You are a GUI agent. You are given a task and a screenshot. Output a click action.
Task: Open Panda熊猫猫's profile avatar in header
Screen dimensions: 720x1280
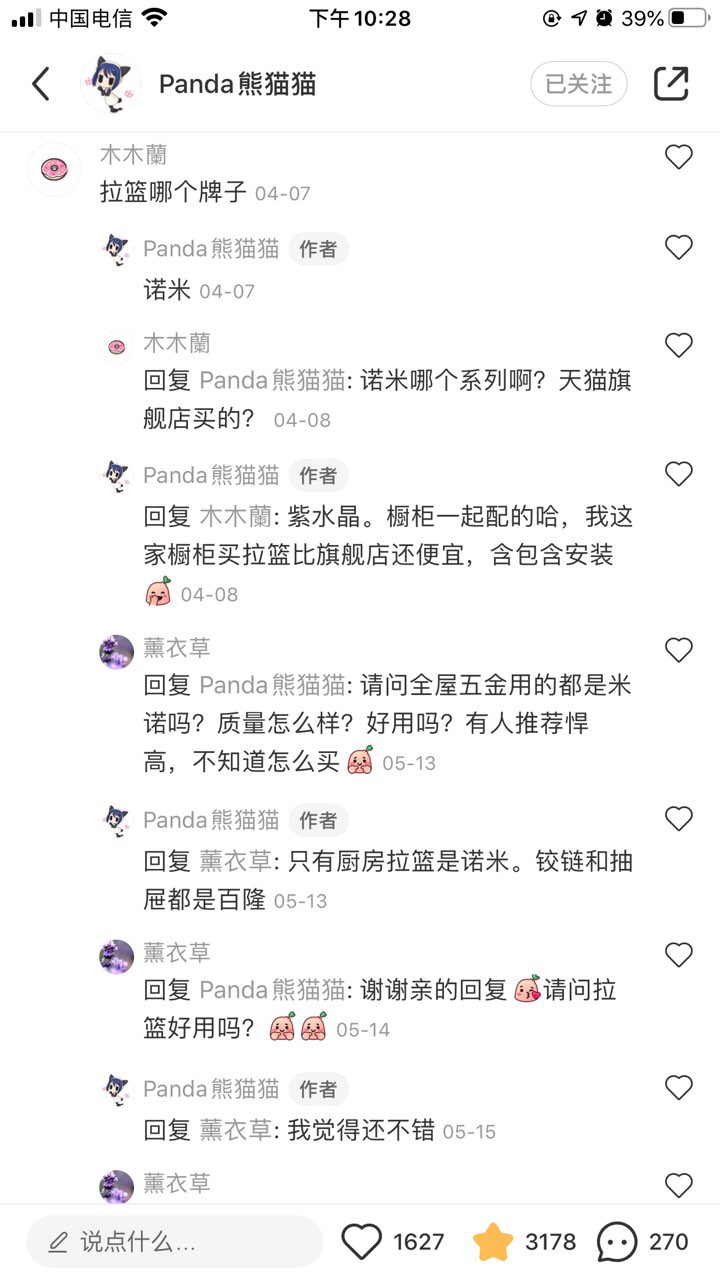pyautogui.click(x=111, y=84)
